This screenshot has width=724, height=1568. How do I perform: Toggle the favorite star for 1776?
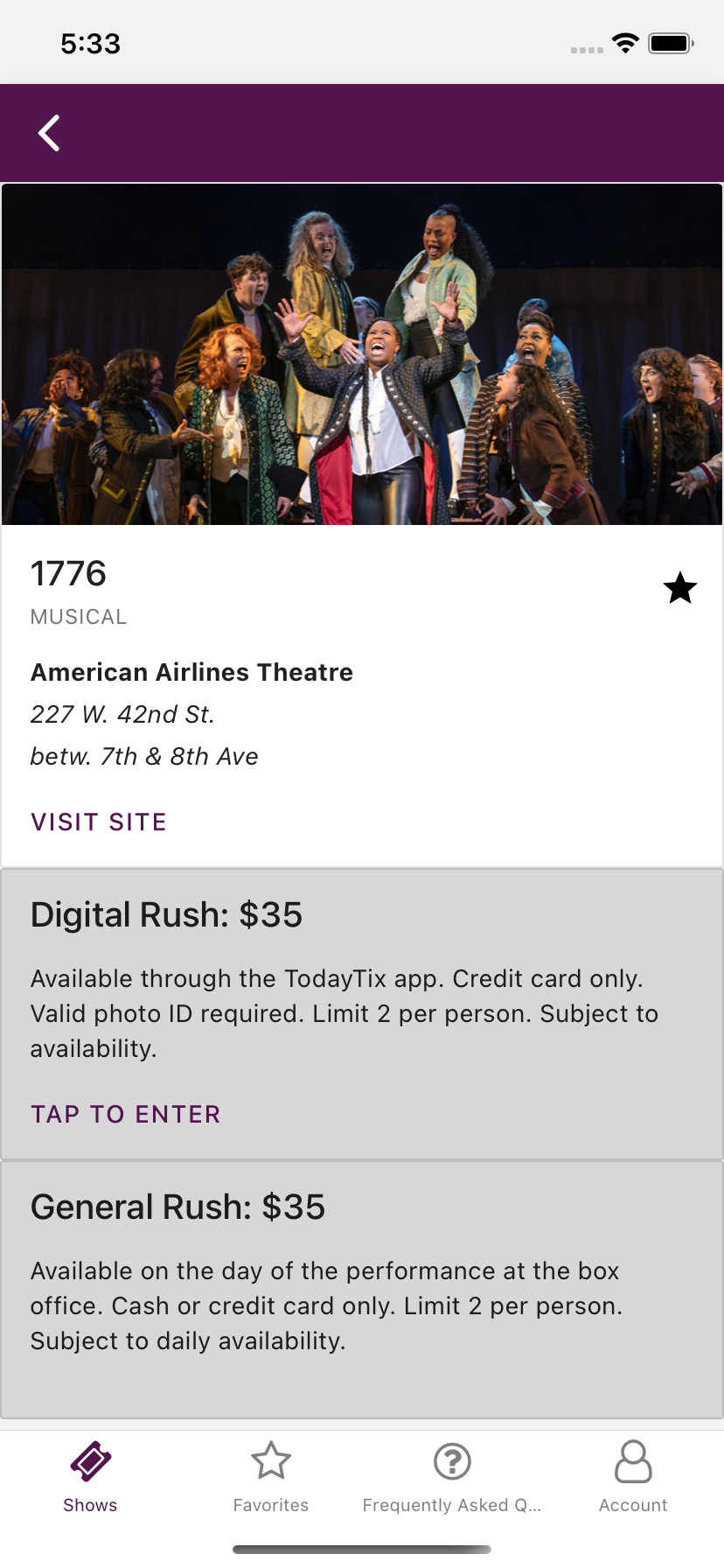coord(679,588)
